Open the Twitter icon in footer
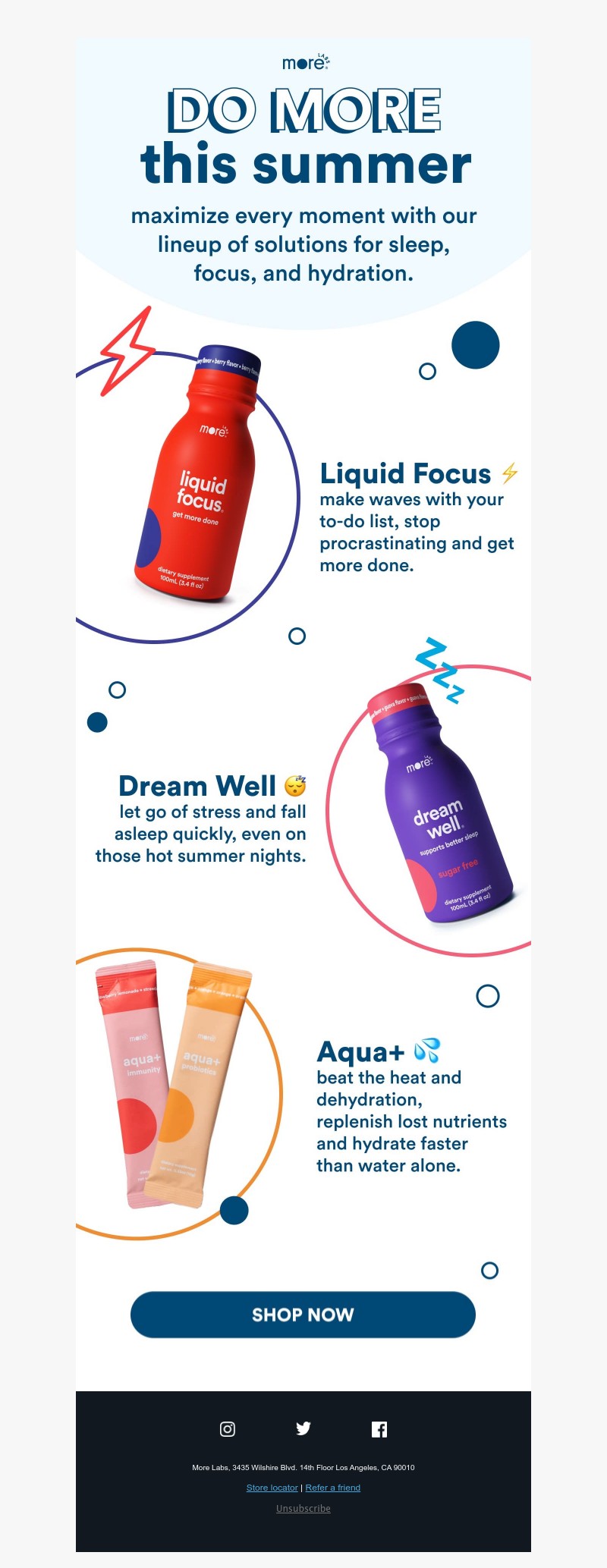This screenshot has width=607, height=1568. (x=303, y=1429)
